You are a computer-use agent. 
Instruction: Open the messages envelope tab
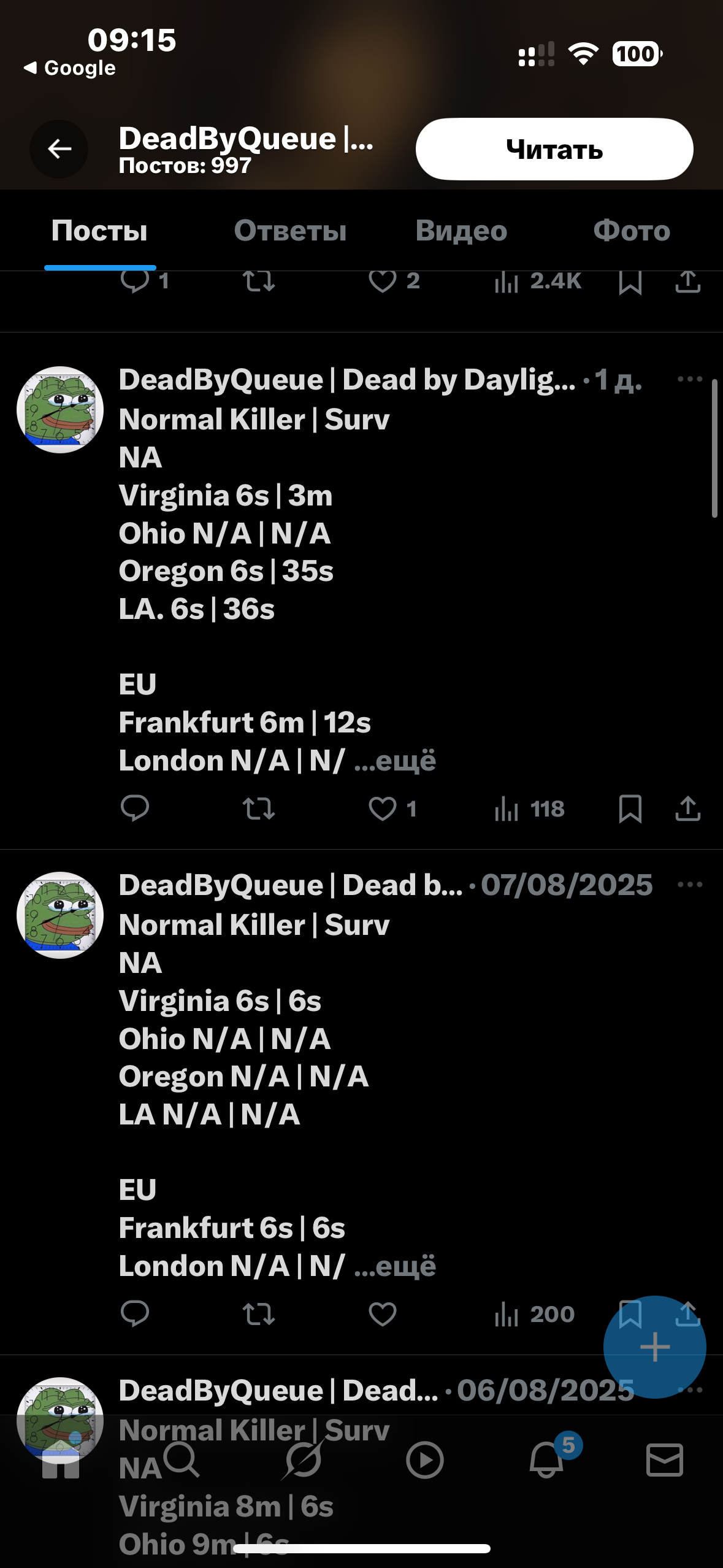[x=664, y=1460]
